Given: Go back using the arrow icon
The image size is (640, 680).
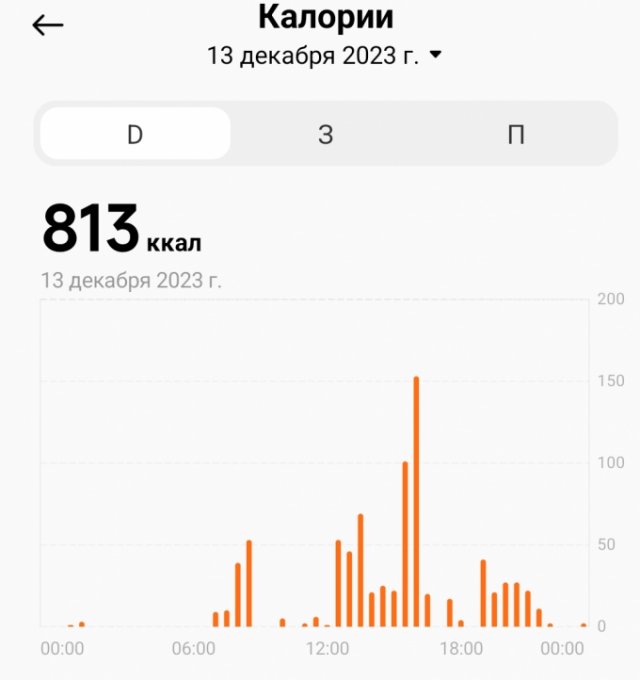Looking at the screenshot, I should [48, 26].
